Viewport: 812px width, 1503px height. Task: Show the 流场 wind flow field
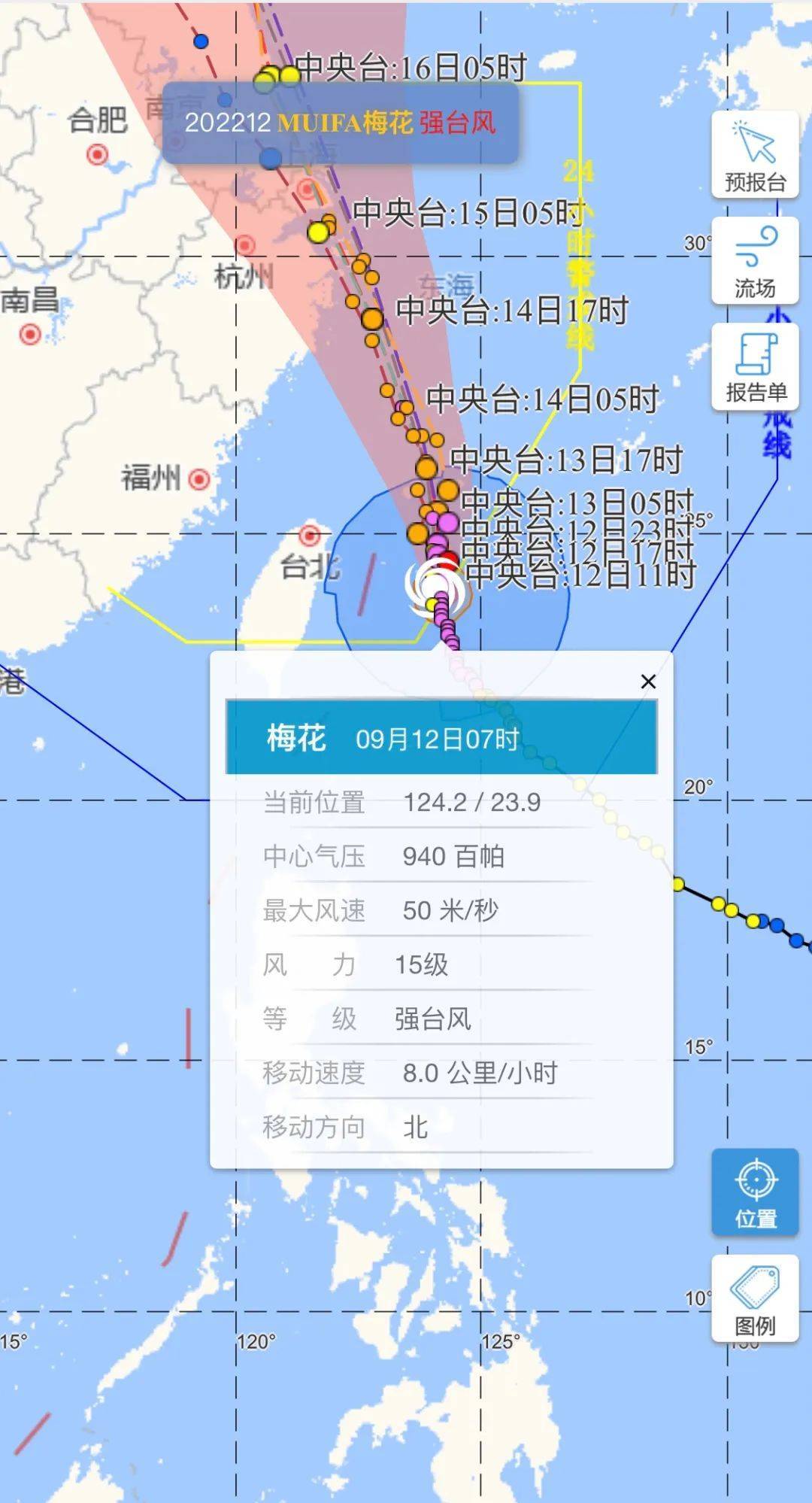(755, 261)
